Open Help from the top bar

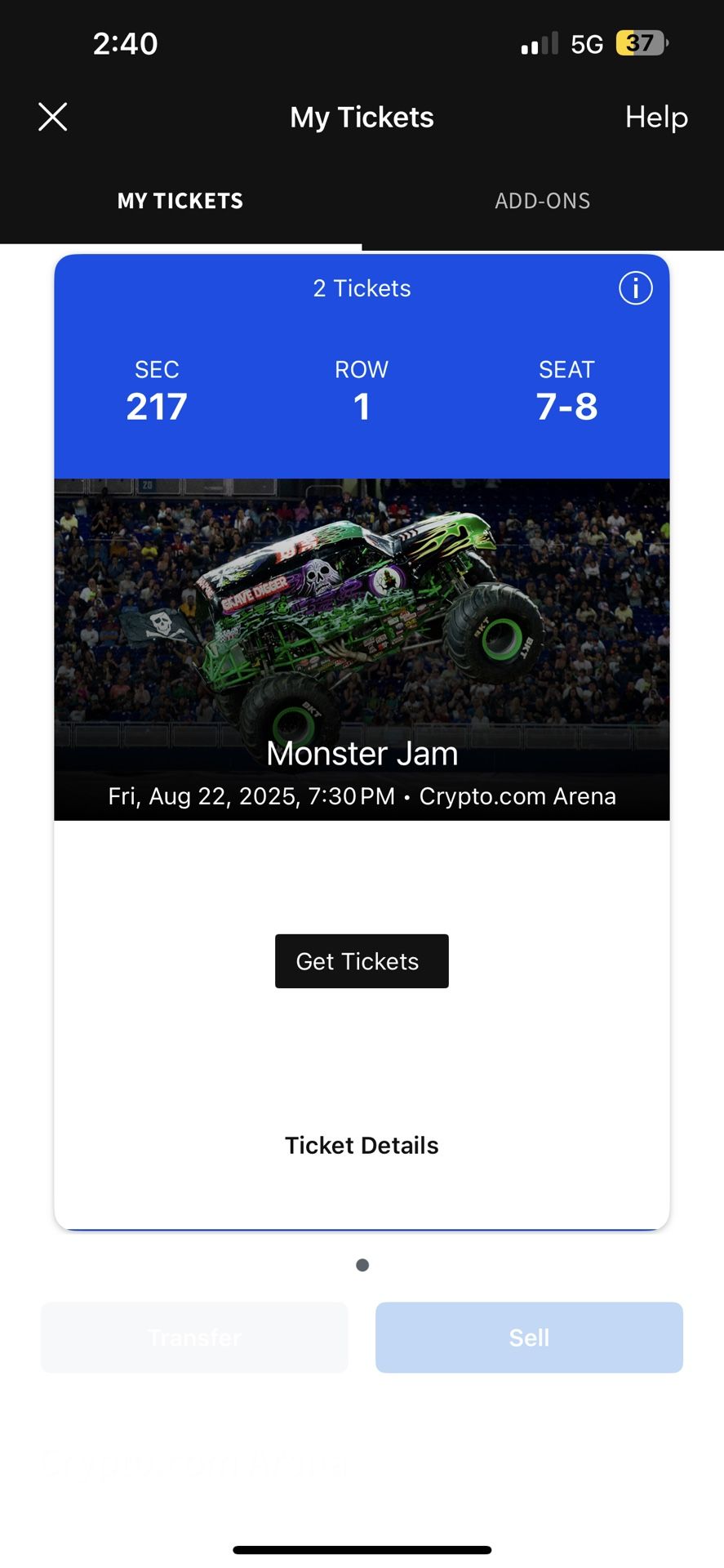pos(655,117)
